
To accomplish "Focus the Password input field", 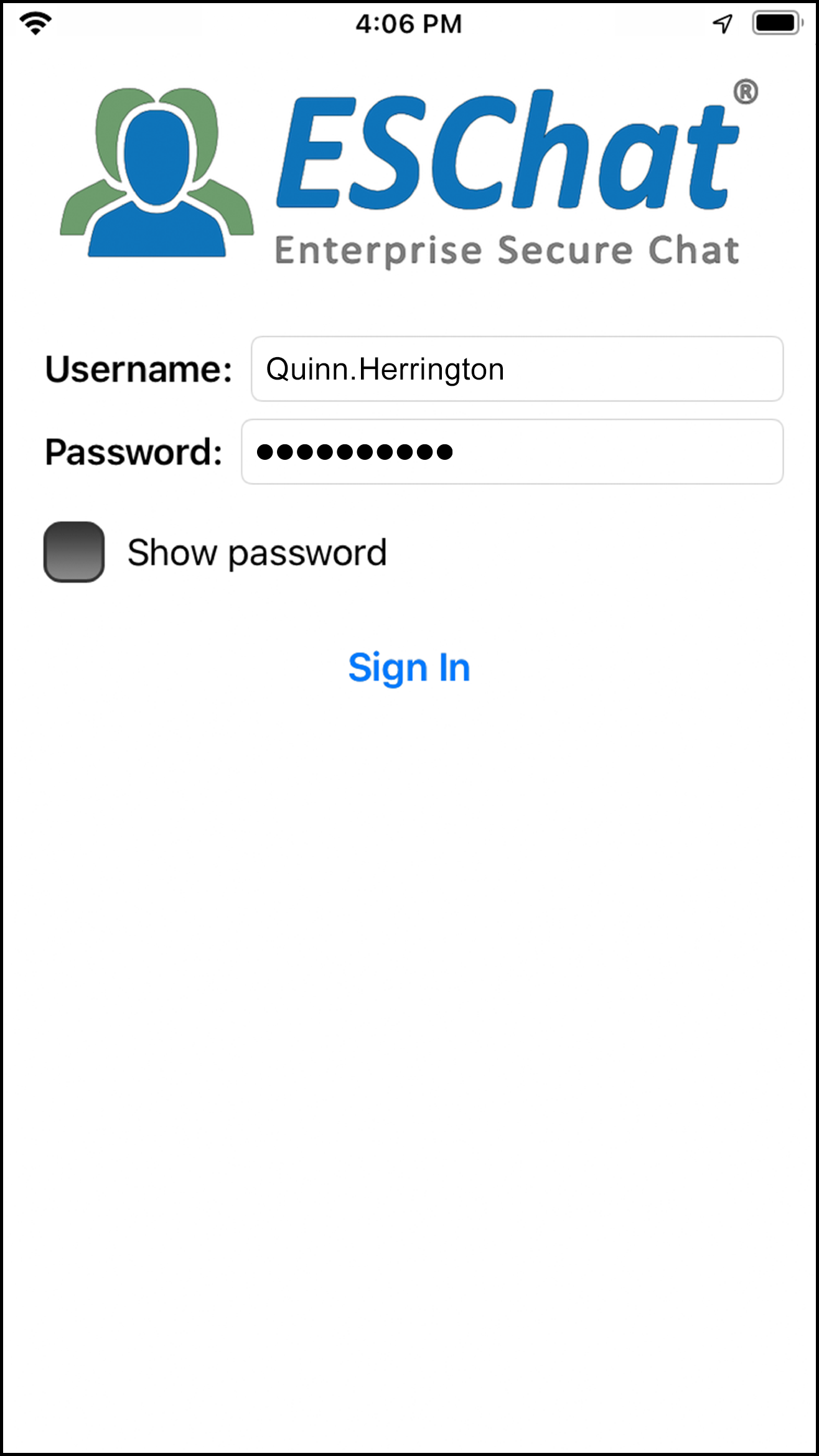I will (x=512, y=452).
